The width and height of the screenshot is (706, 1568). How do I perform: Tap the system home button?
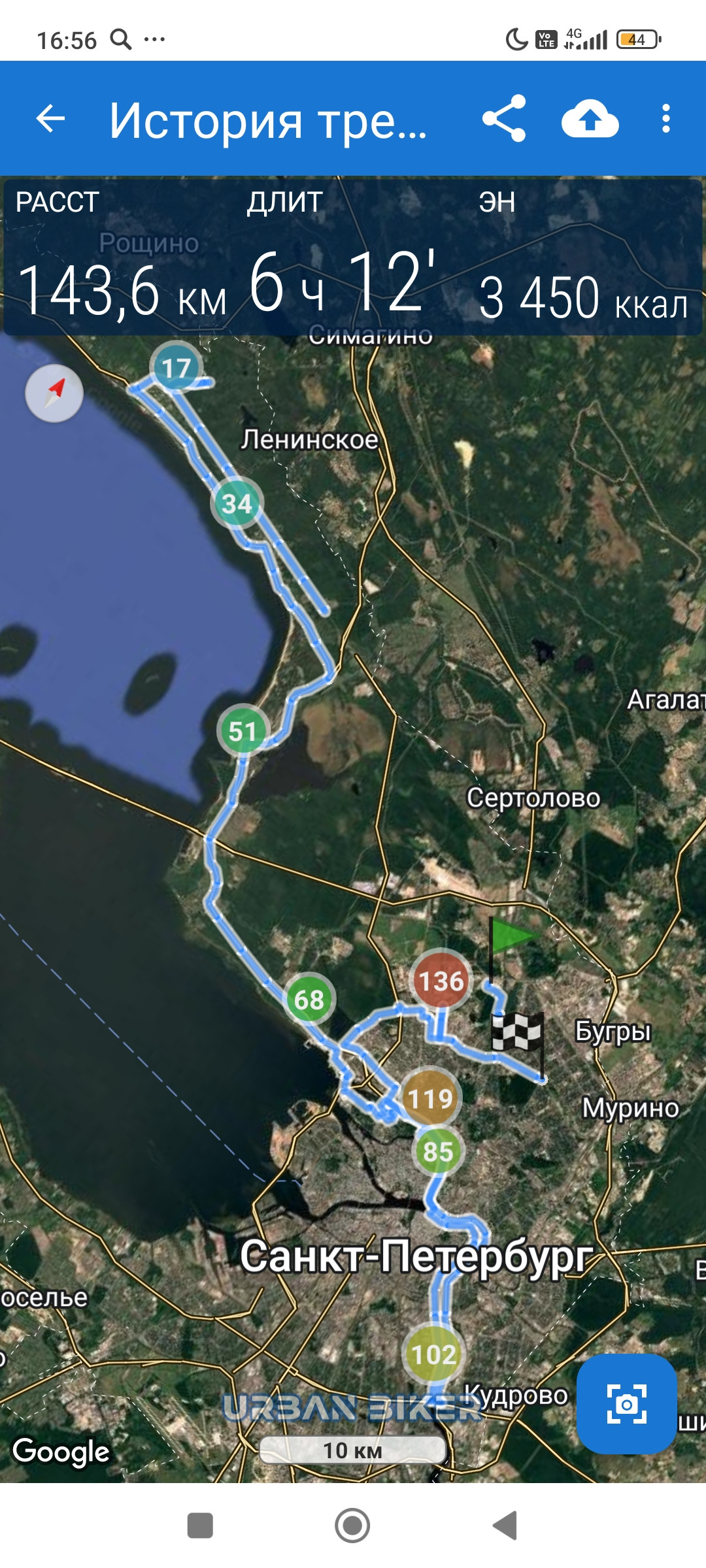[x=352, y=1526]
